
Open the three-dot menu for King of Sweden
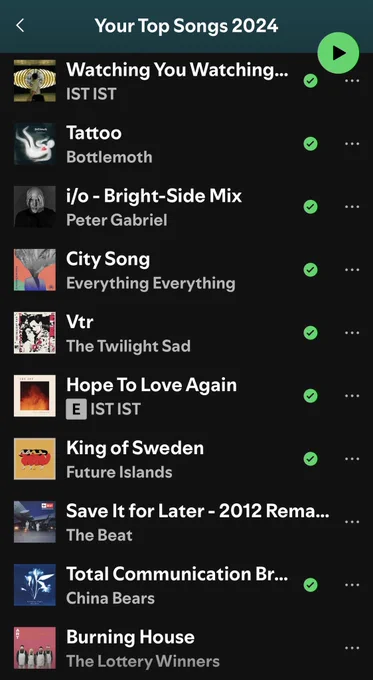pos(352,459)
